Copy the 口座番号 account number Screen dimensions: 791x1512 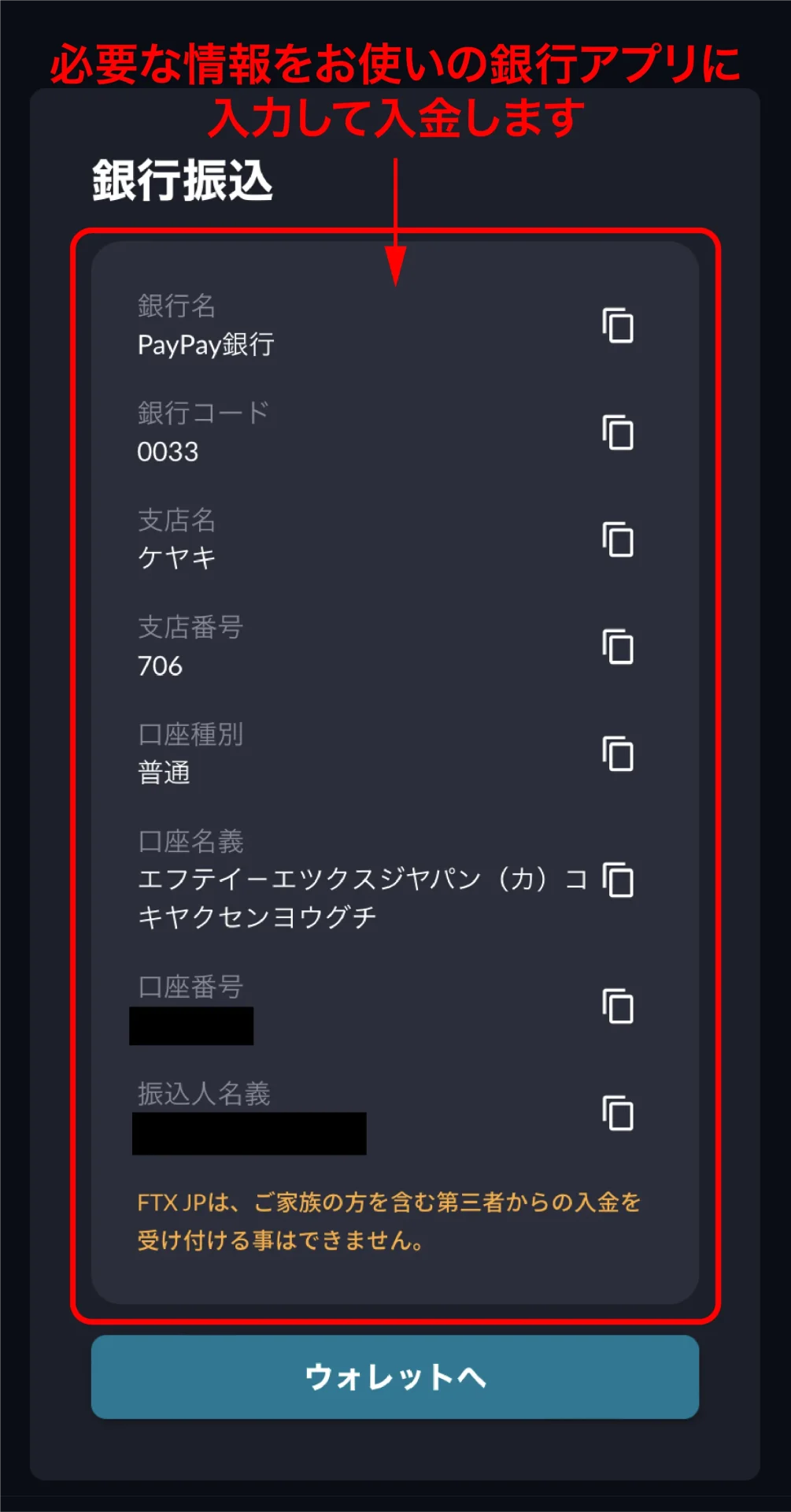click(618, 1006)
